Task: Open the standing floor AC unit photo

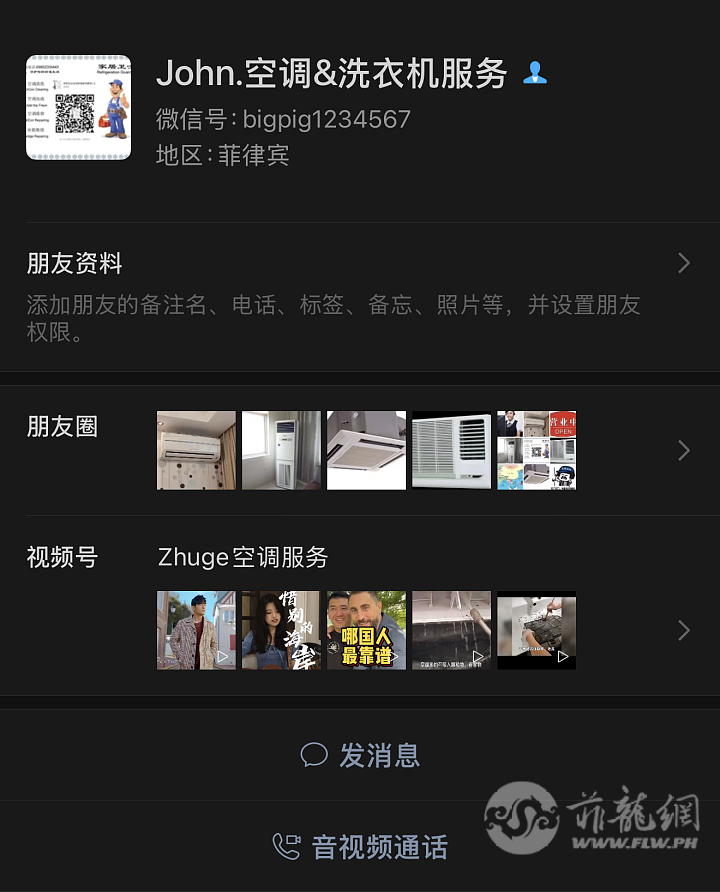Action: [281, 450]
